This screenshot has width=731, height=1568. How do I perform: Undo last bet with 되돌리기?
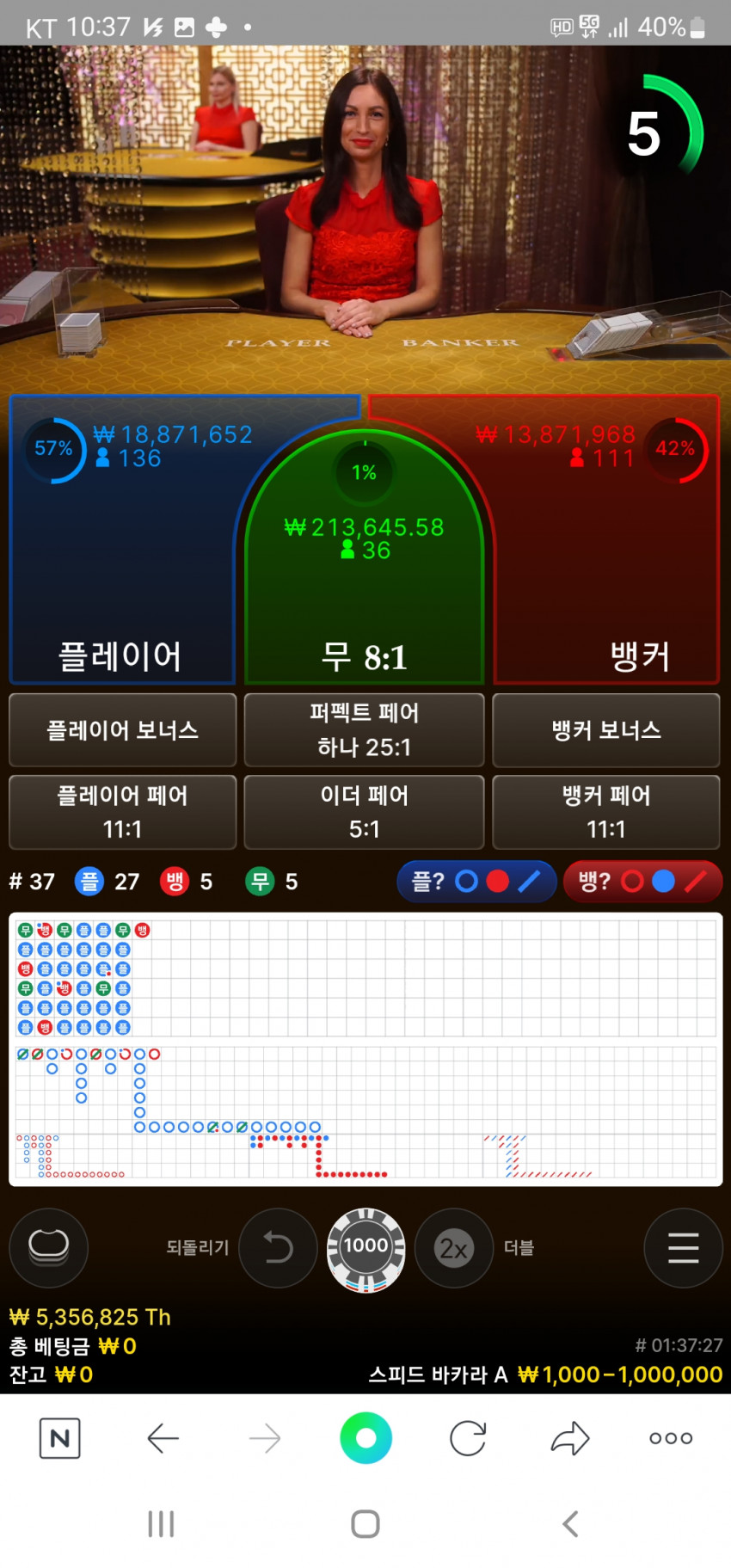[278, 1247]
